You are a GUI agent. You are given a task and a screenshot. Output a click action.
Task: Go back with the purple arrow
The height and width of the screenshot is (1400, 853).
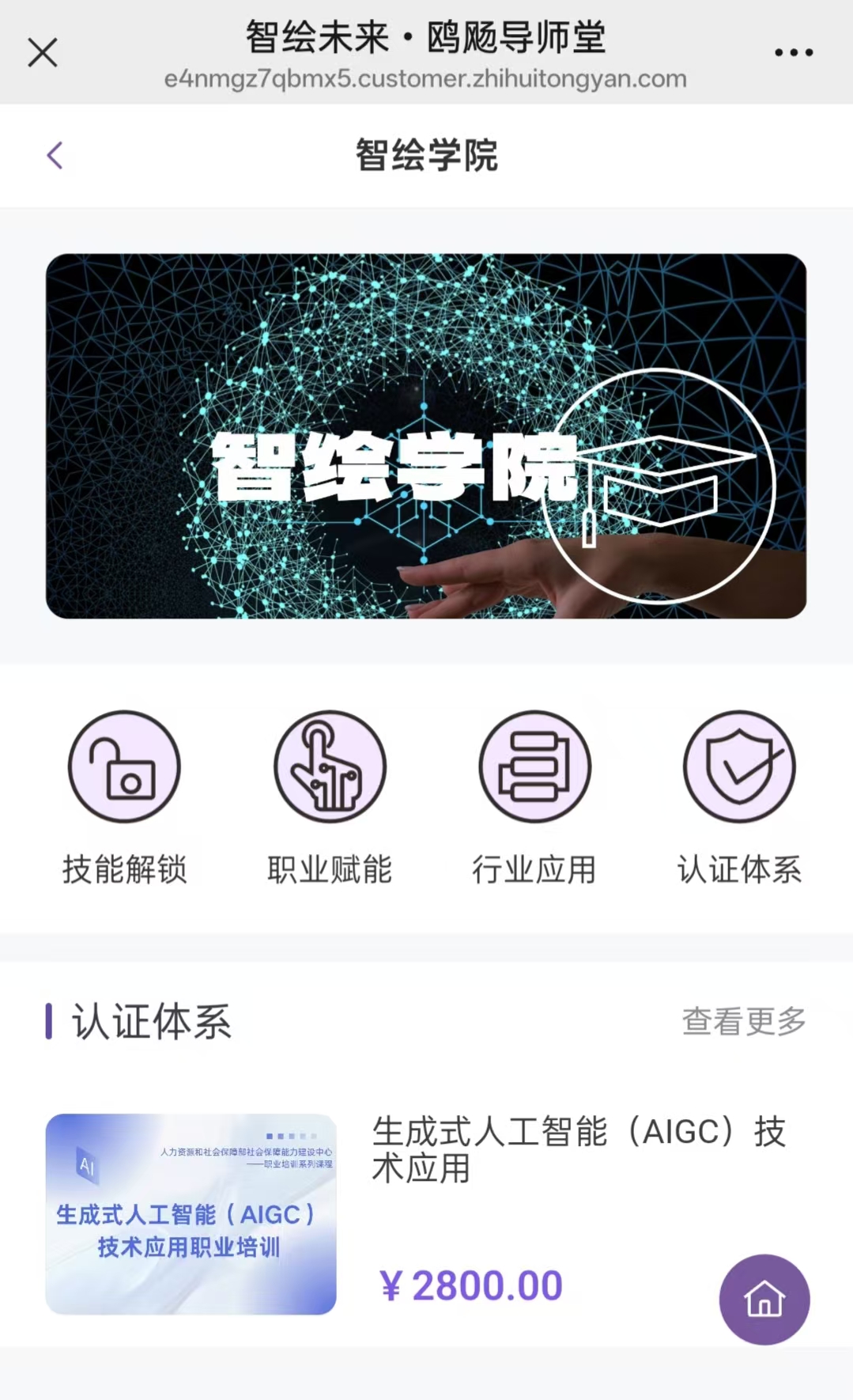click(x=55, y=155)
